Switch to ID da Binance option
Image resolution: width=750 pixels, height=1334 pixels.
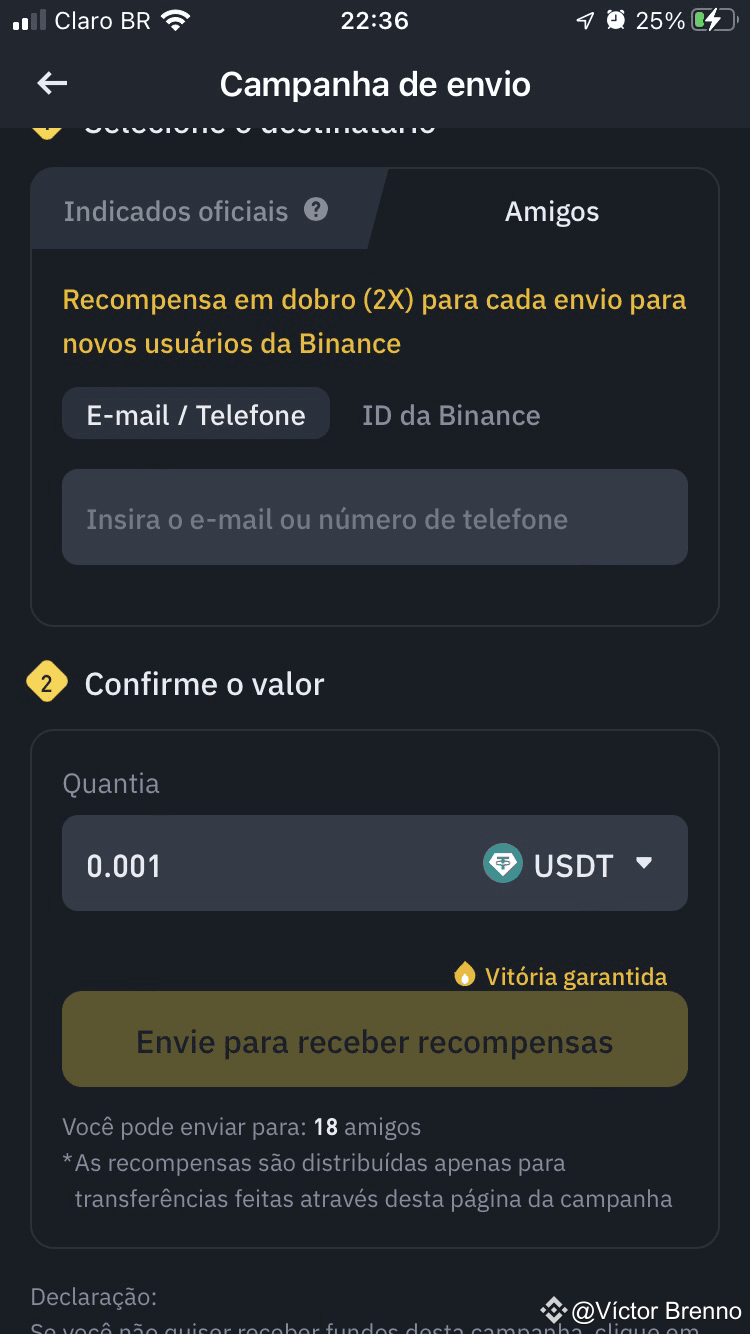pyautogui.click(x=451, y=415)
